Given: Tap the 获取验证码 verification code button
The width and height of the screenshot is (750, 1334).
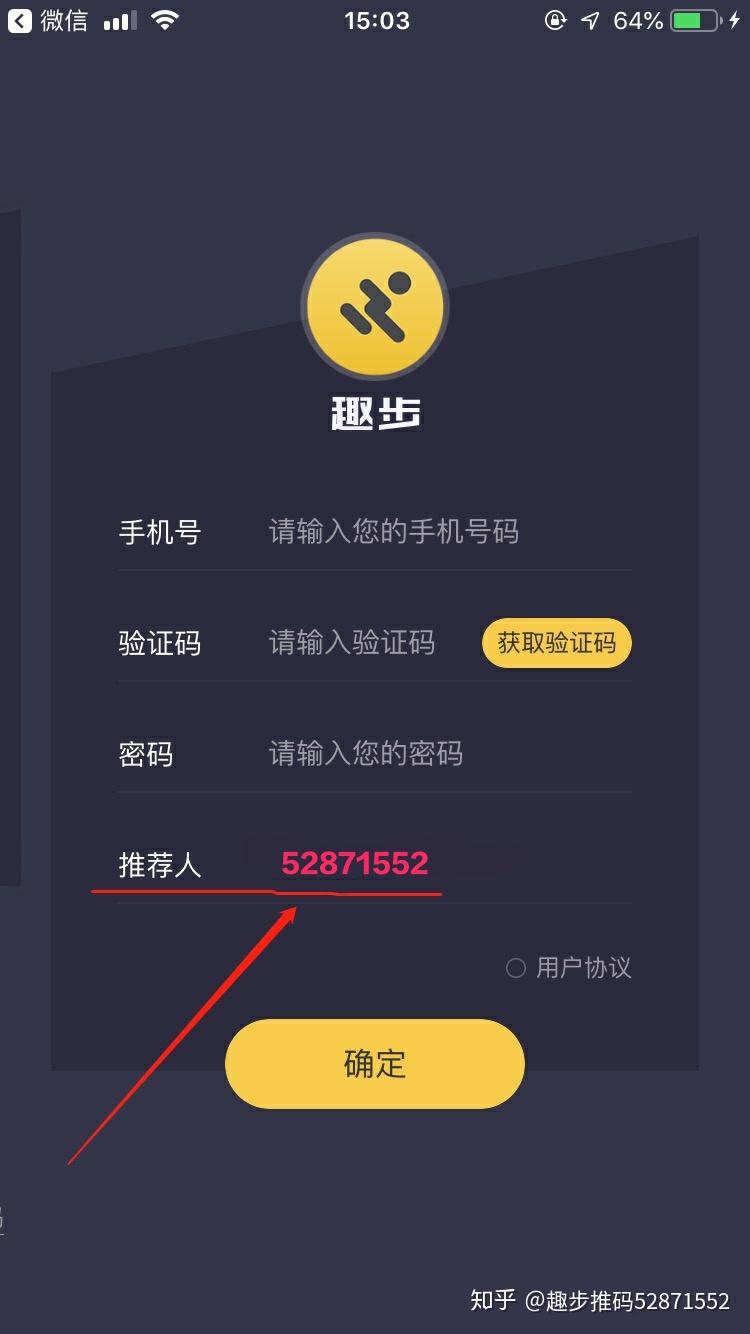Looking at the screenshot, I should pos(556,643).
